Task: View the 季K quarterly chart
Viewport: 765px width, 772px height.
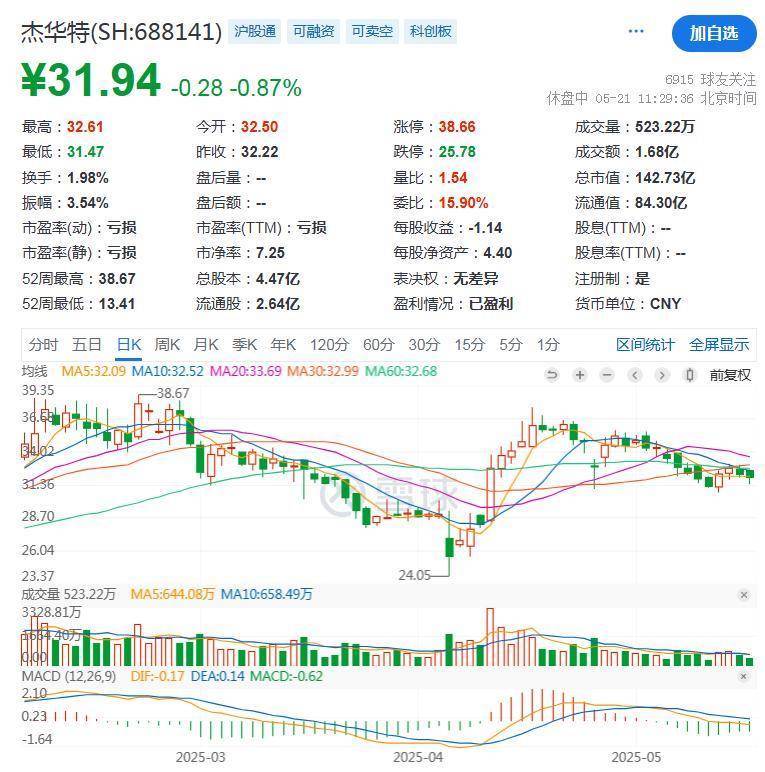Action: (245, 345)
